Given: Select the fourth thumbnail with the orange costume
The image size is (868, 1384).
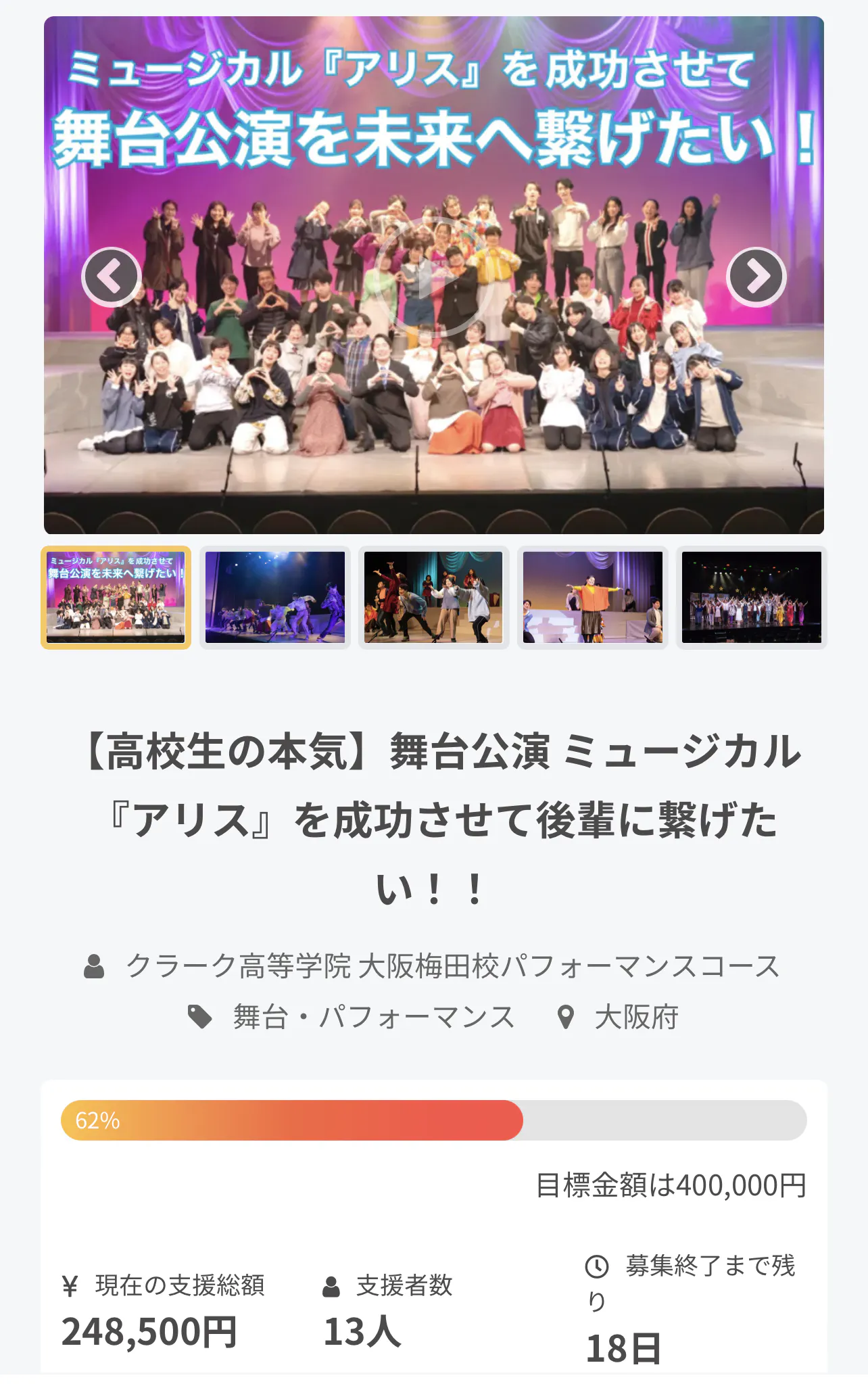Looking at the screenshot, I should (x=593, y=598).
